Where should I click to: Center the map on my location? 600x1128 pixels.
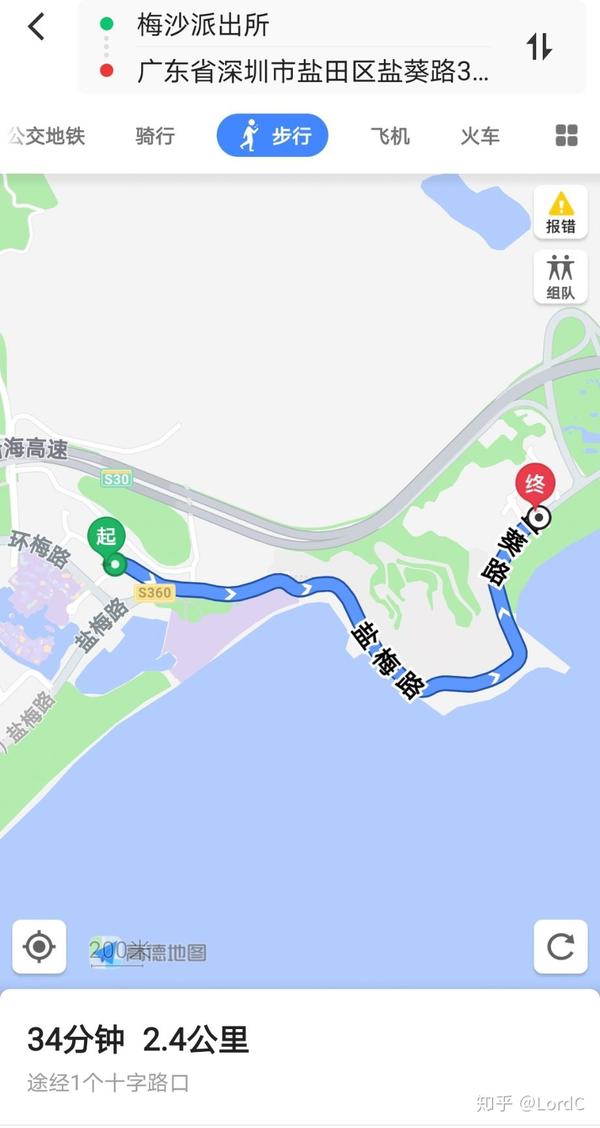coord(39,946)
